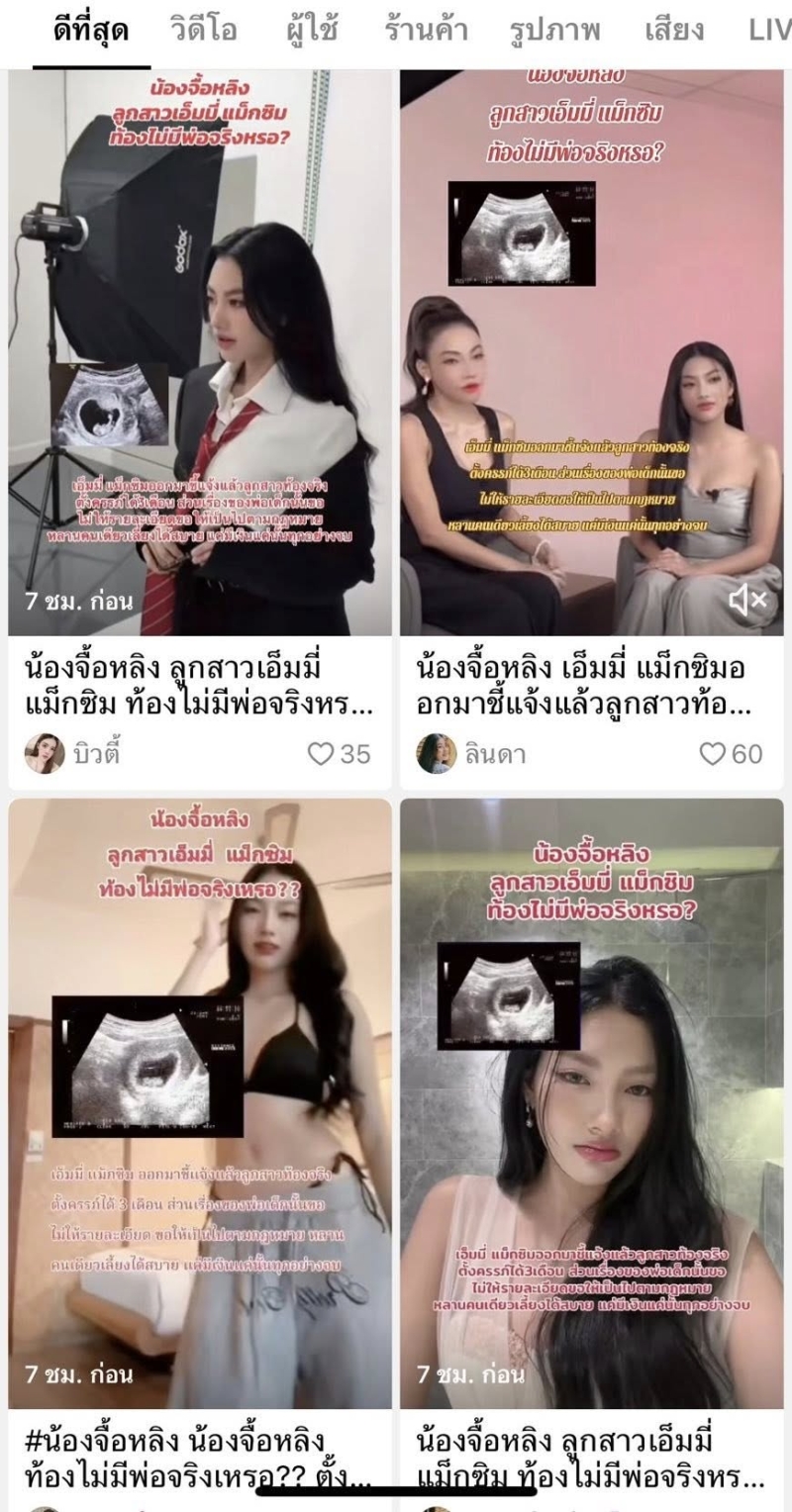Viewport: 792px width, 1512px height.
Task: Switch to the LIVE tab
Action: (768, 31)
